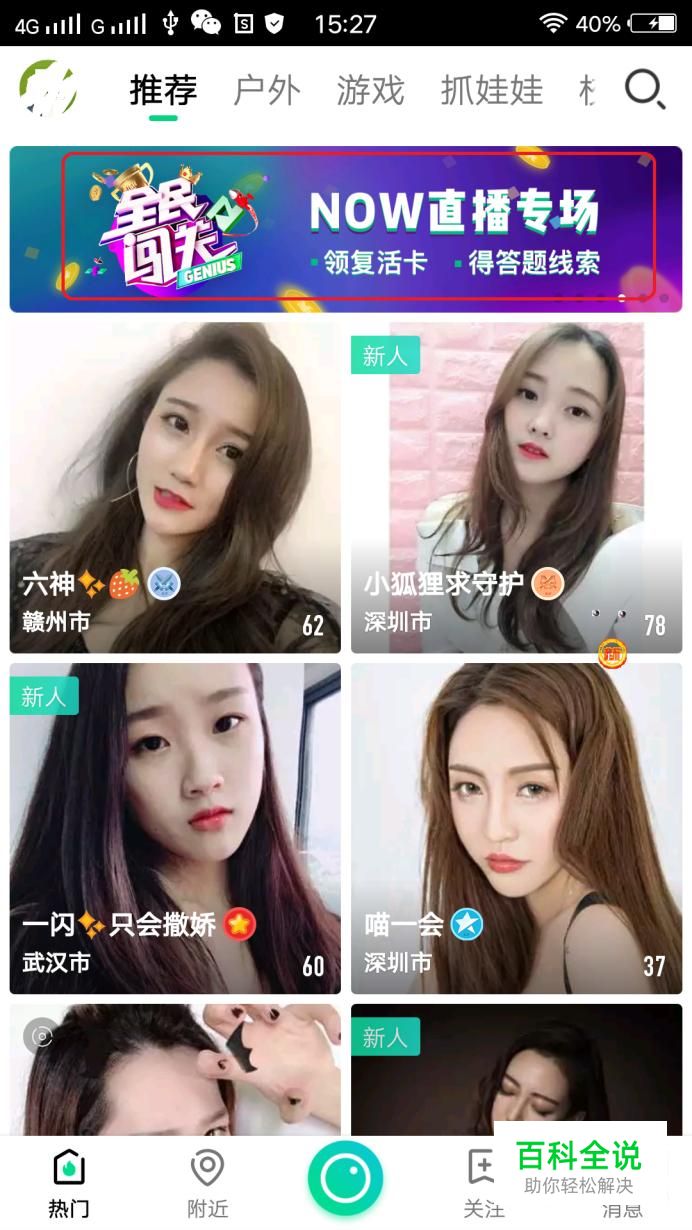This screenshot has width=692, height=1230.
Task: Enter 一闪只会撒娇's live stream
Action: tap(175, 828)
